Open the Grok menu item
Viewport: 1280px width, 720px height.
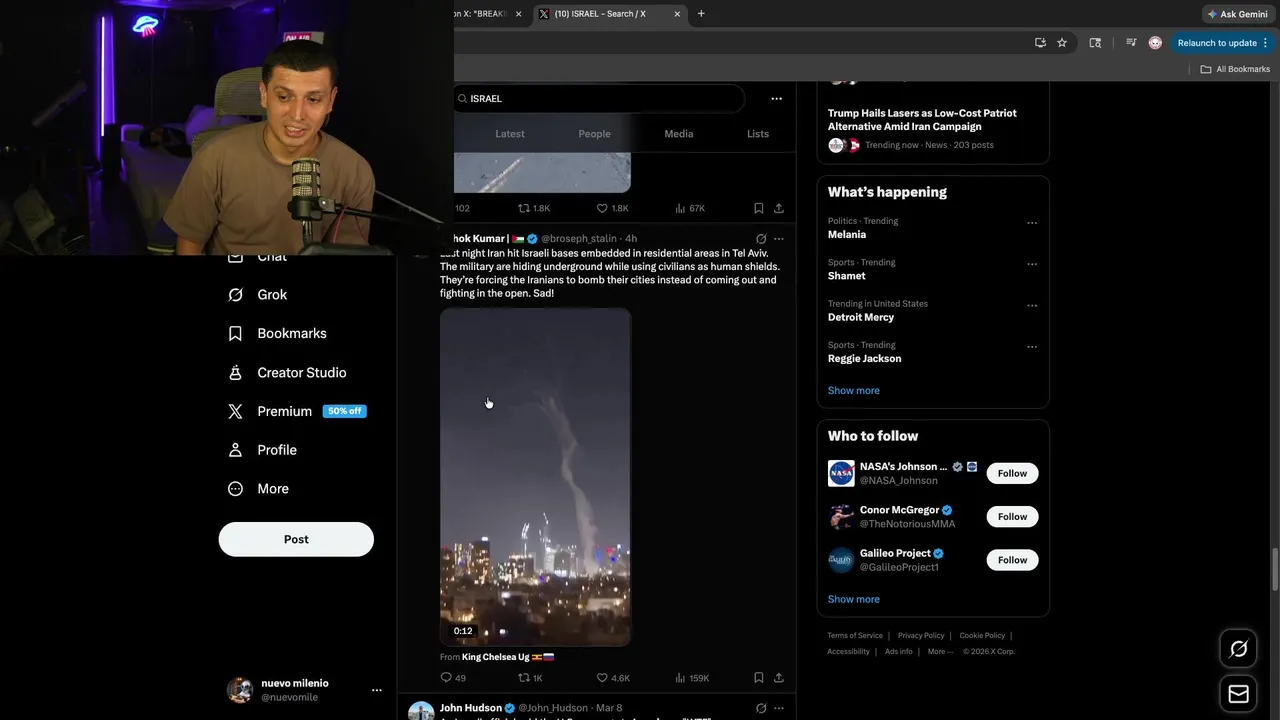tap(271, 295)
